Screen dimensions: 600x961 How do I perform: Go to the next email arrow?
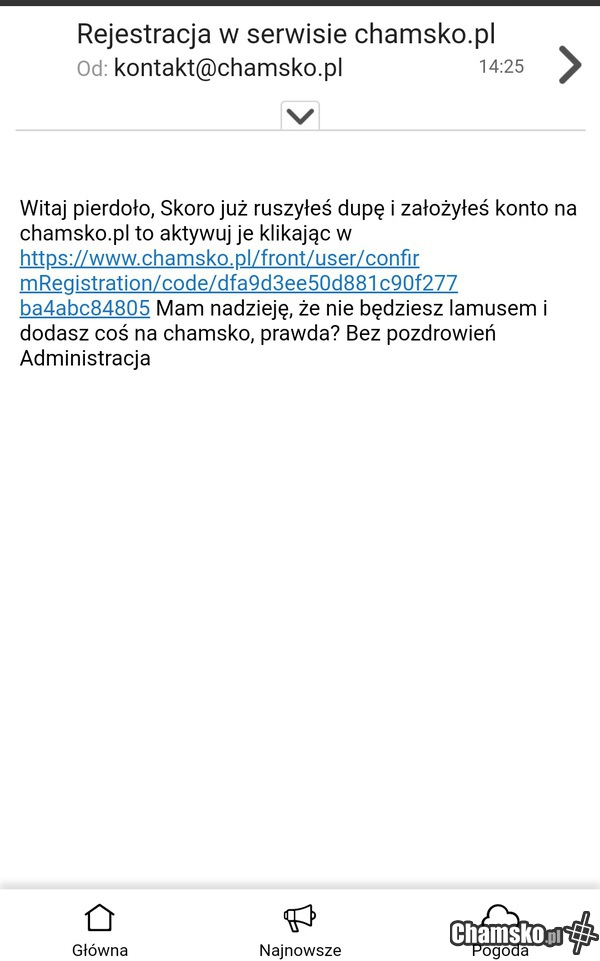point(570,65)
